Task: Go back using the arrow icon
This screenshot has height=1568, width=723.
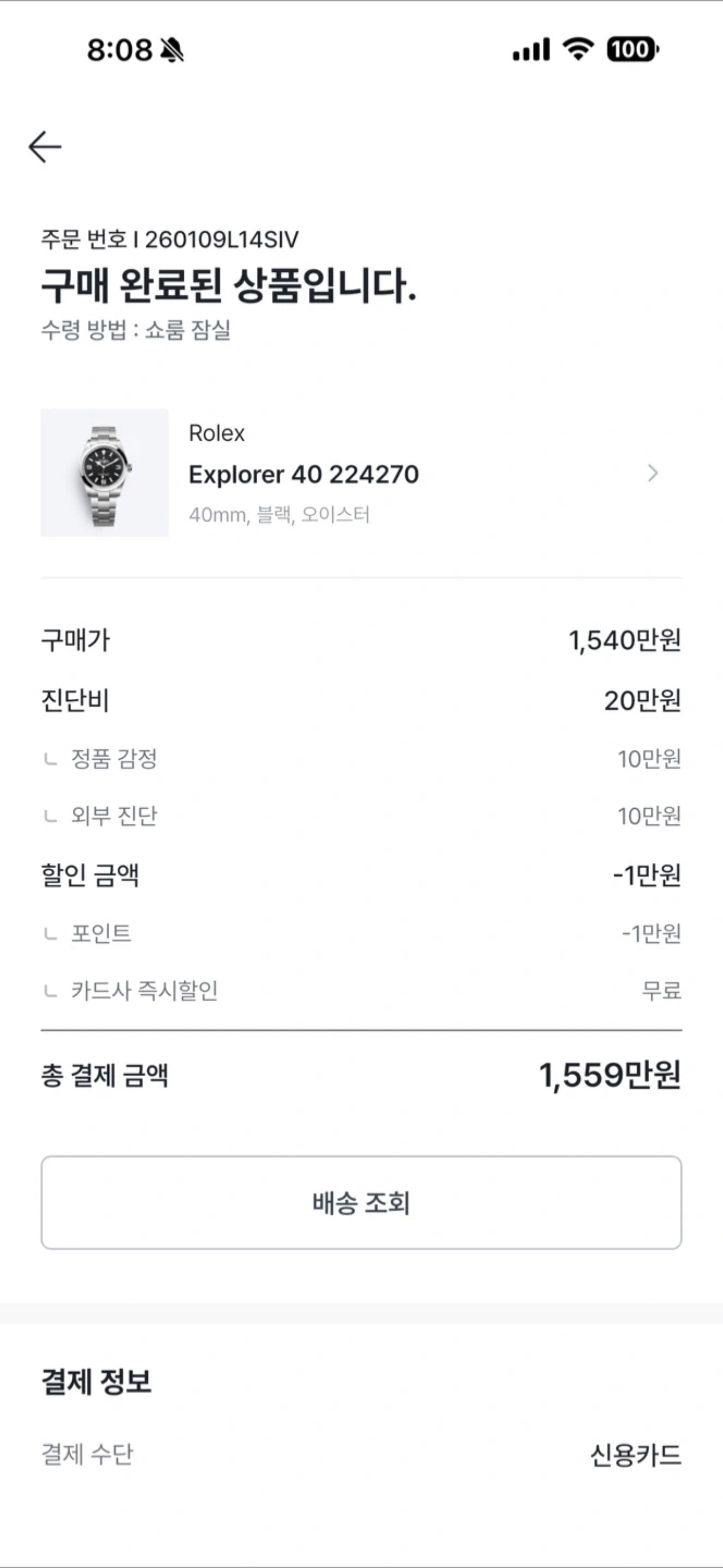Action: point(45,147)
